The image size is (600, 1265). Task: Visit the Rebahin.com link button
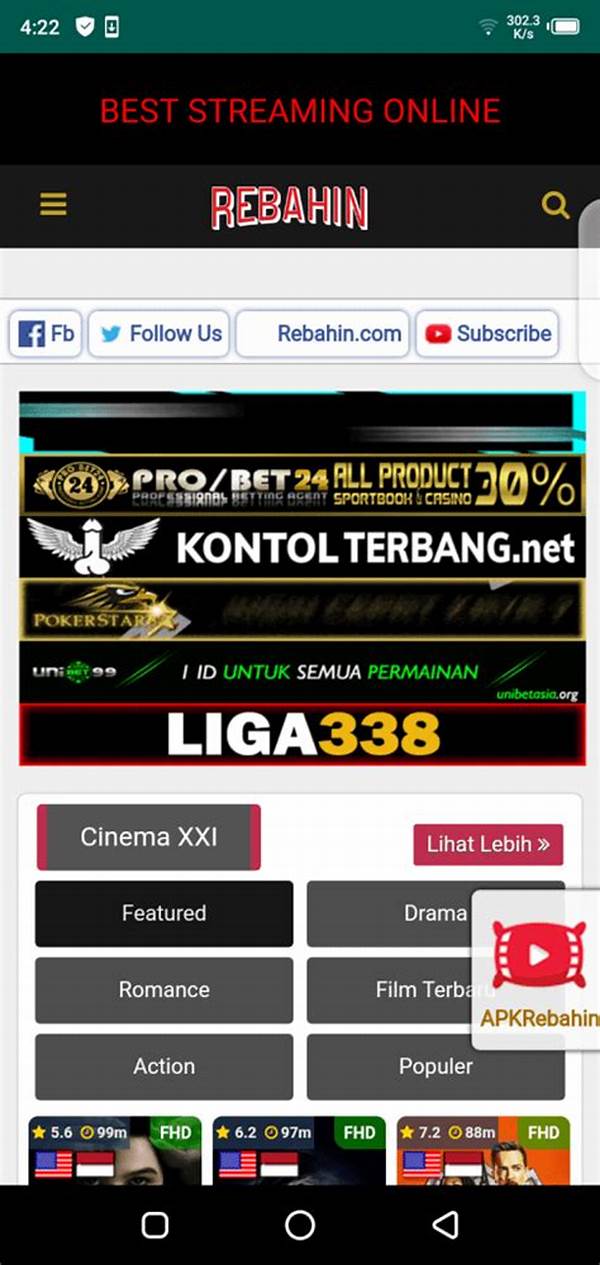pyautogui.click(x=323, y=333)
